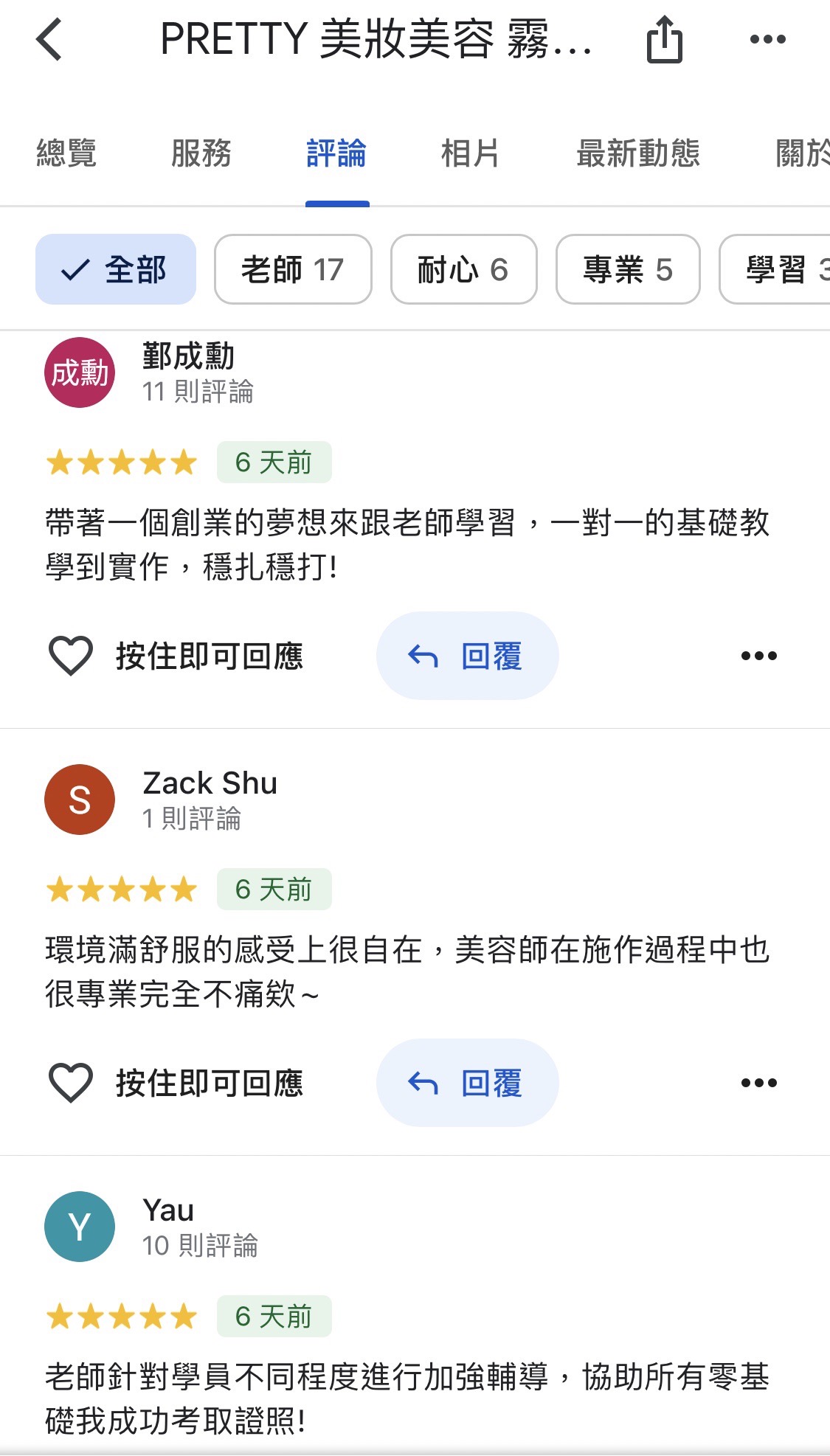Go back using the arrow
The width and height of the screenshot is (830, 1456).
coord(50,40)
